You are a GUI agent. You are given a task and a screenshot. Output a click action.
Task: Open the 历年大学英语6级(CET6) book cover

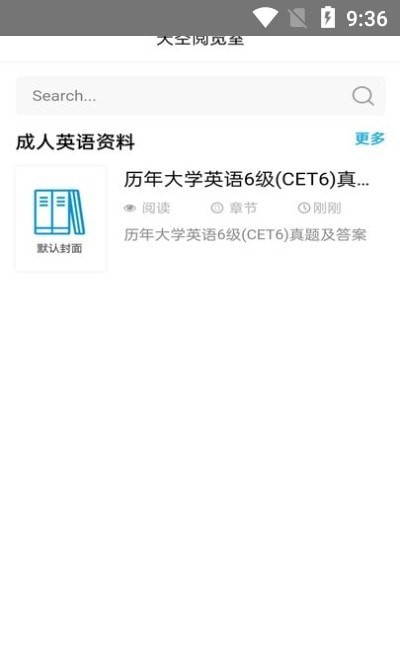[x=61, y=219]
